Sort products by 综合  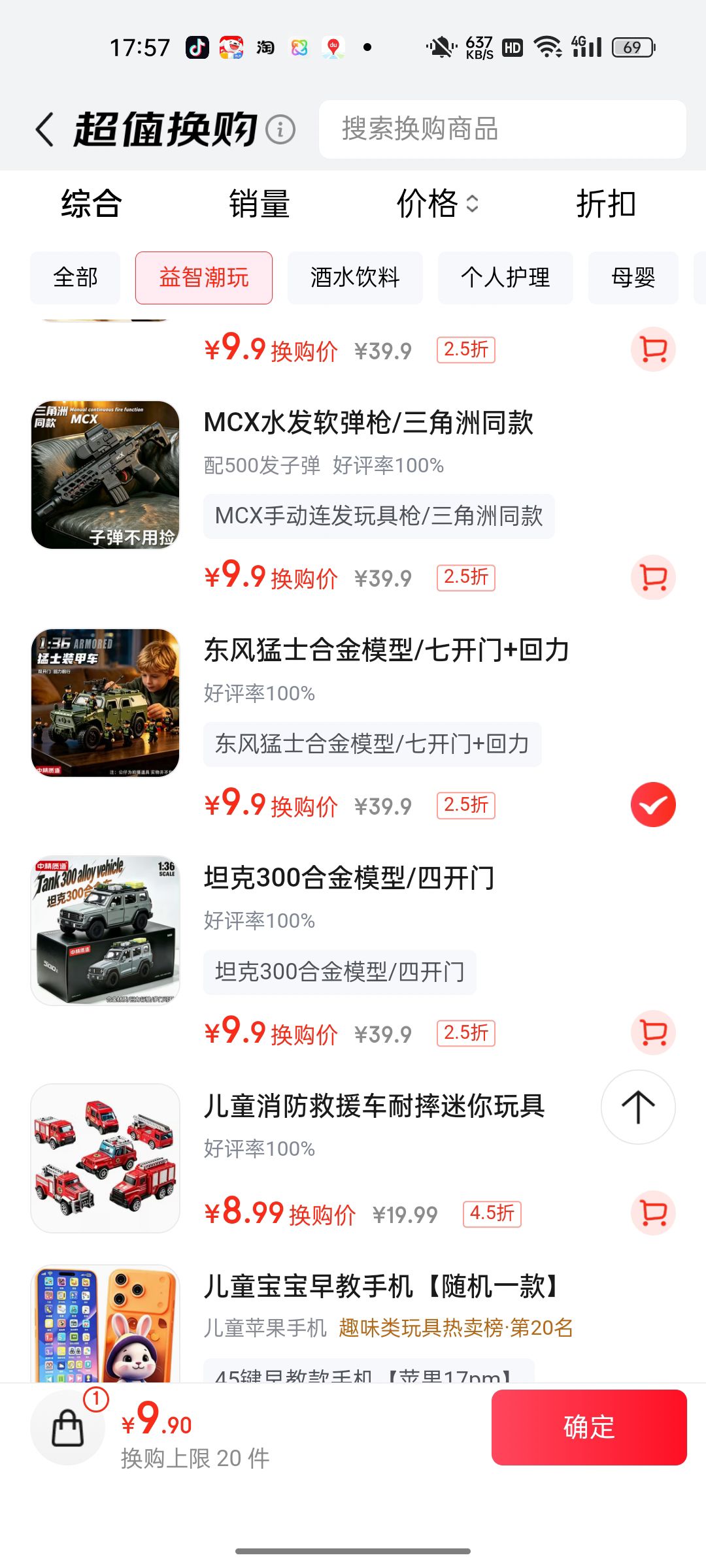click(92, 204)
